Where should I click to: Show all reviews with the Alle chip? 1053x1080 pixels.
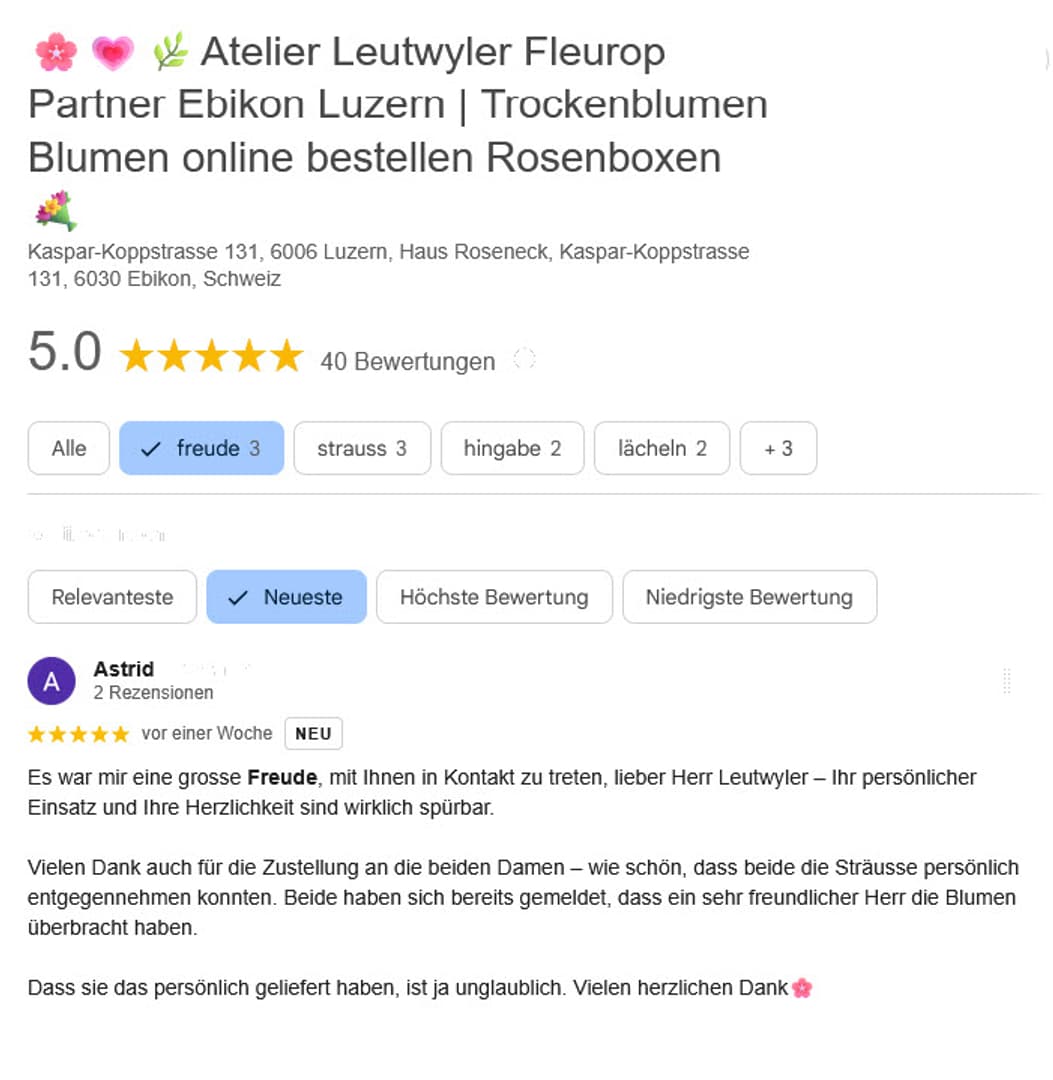click(x=69, y=448)
